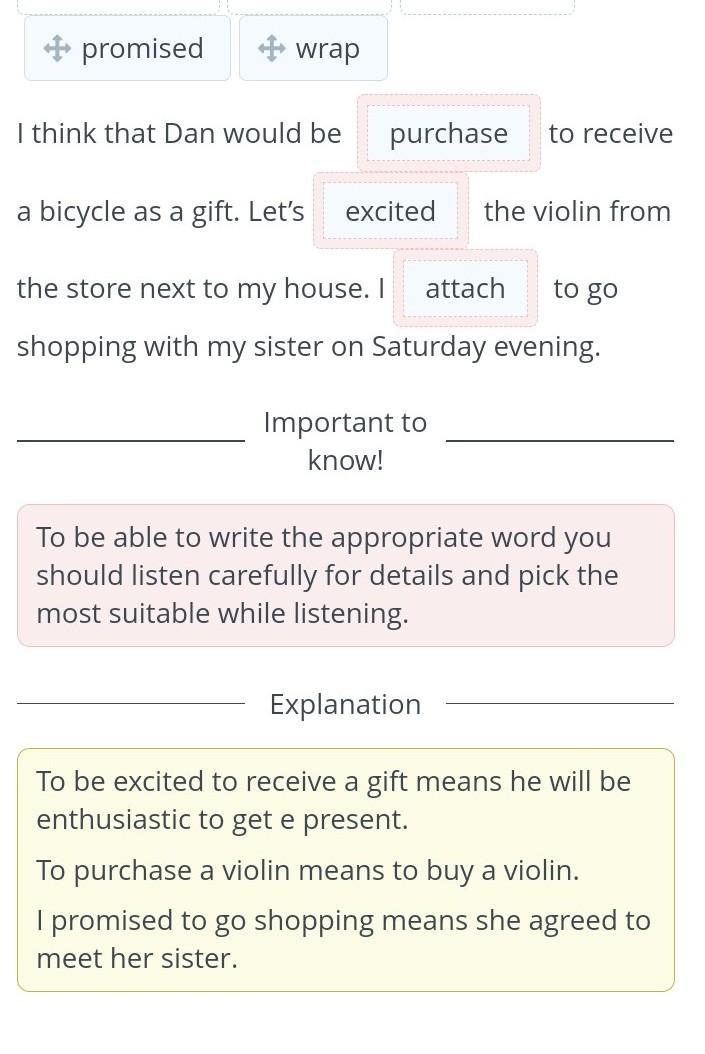Tap the blank filled with 'excited'
This screenshot has width=705, height=1054.
(x=390, y=211)
